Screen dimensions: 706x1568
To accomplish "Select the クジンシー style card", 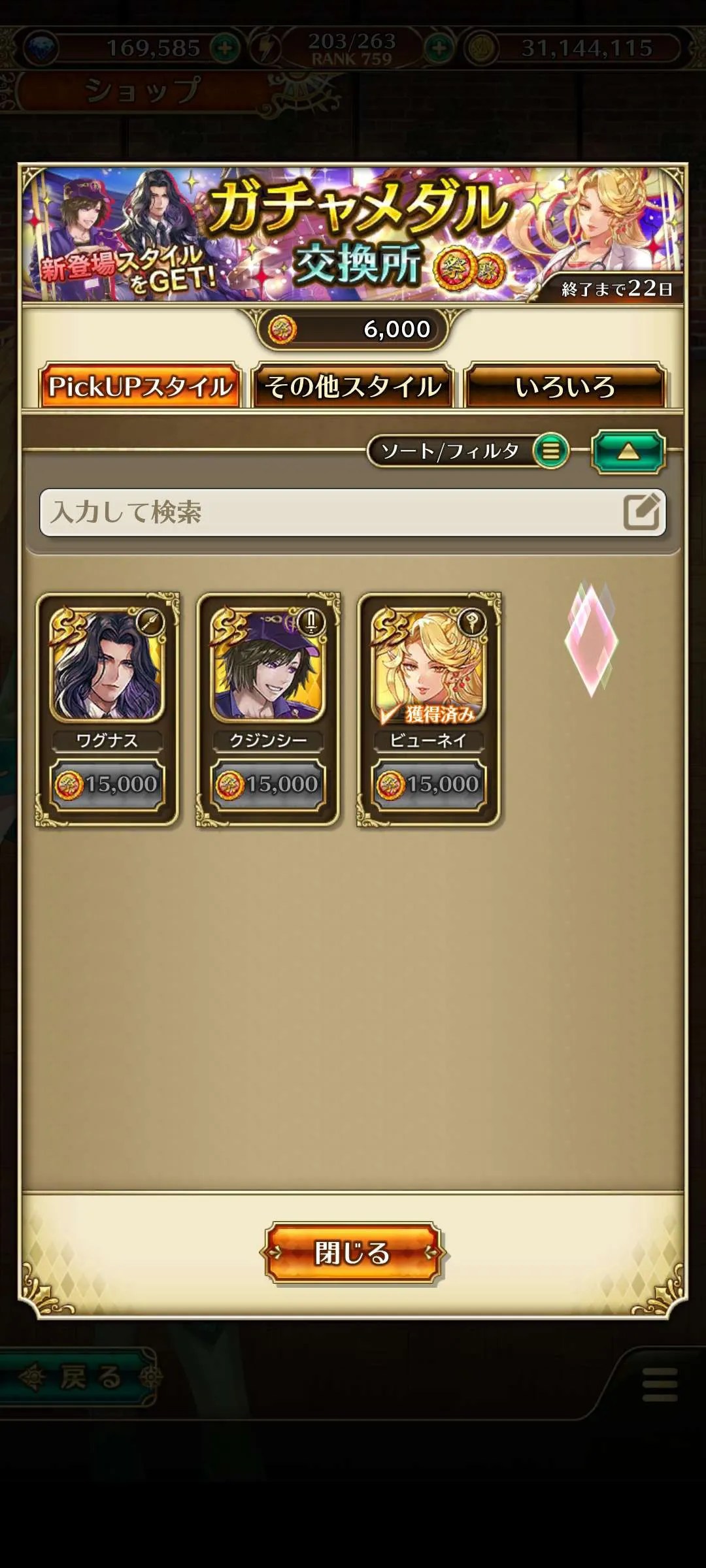I will point(268,709).
